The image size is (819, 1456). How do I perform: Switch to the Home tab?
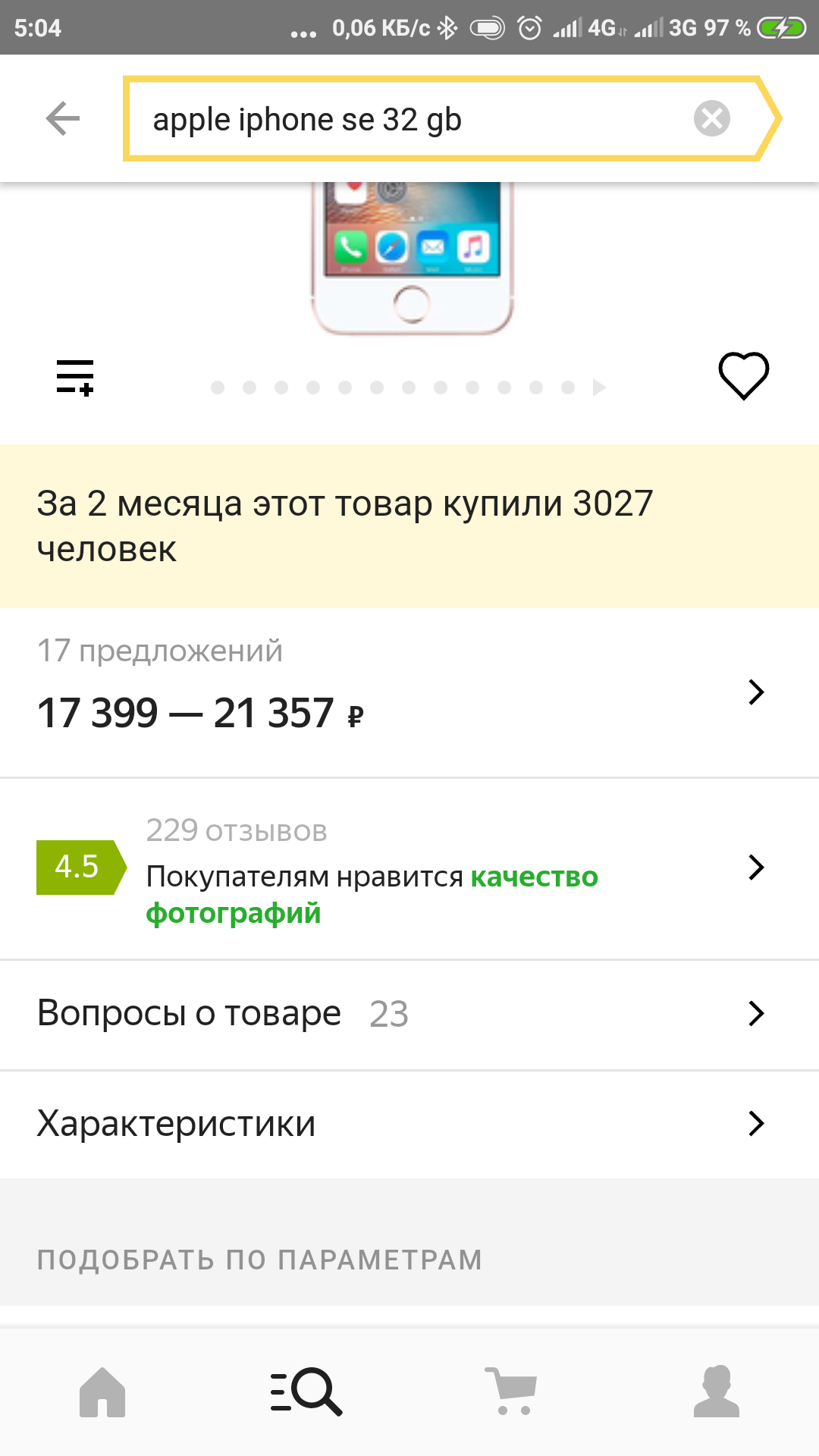click(102, 1392)
